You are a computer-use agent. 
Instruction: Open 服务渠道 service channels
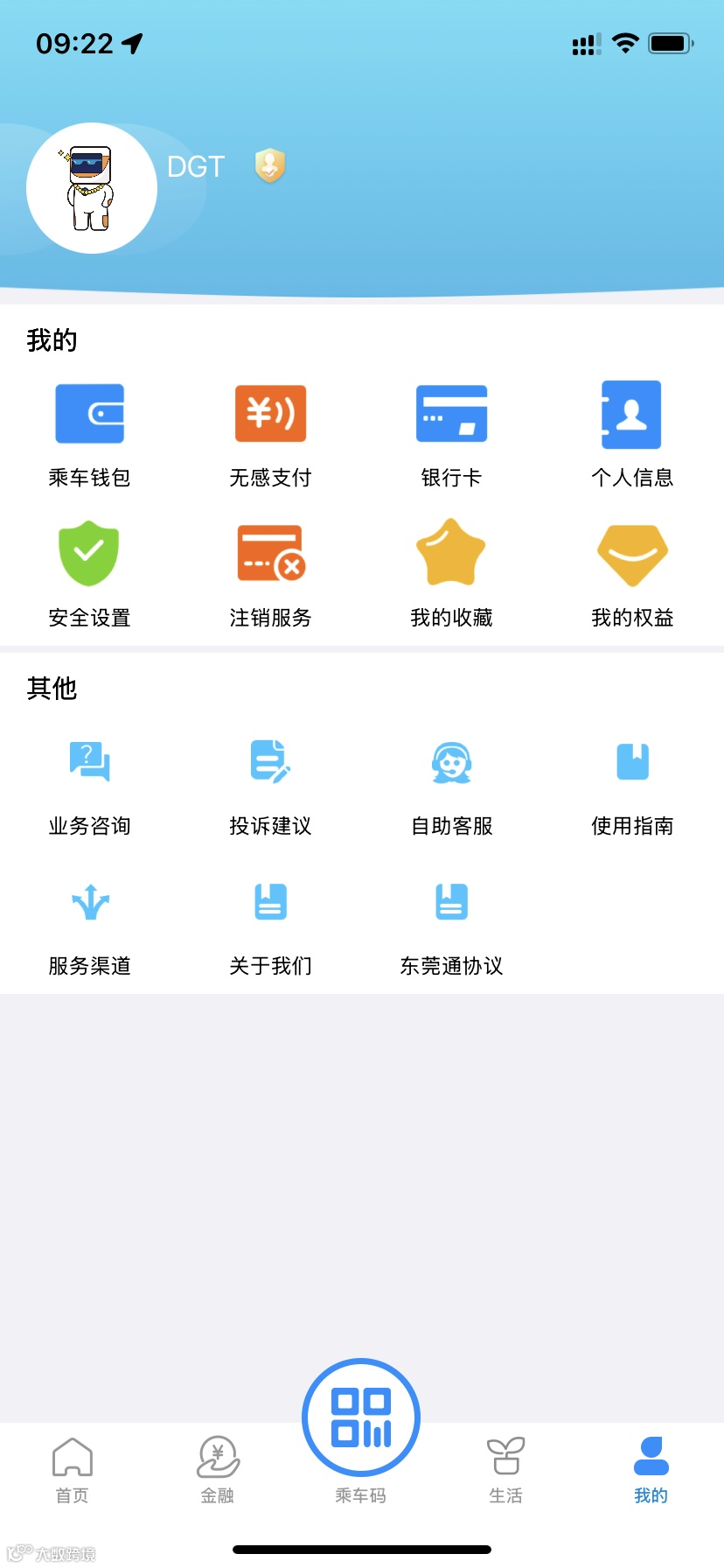(x=89, y=924)
